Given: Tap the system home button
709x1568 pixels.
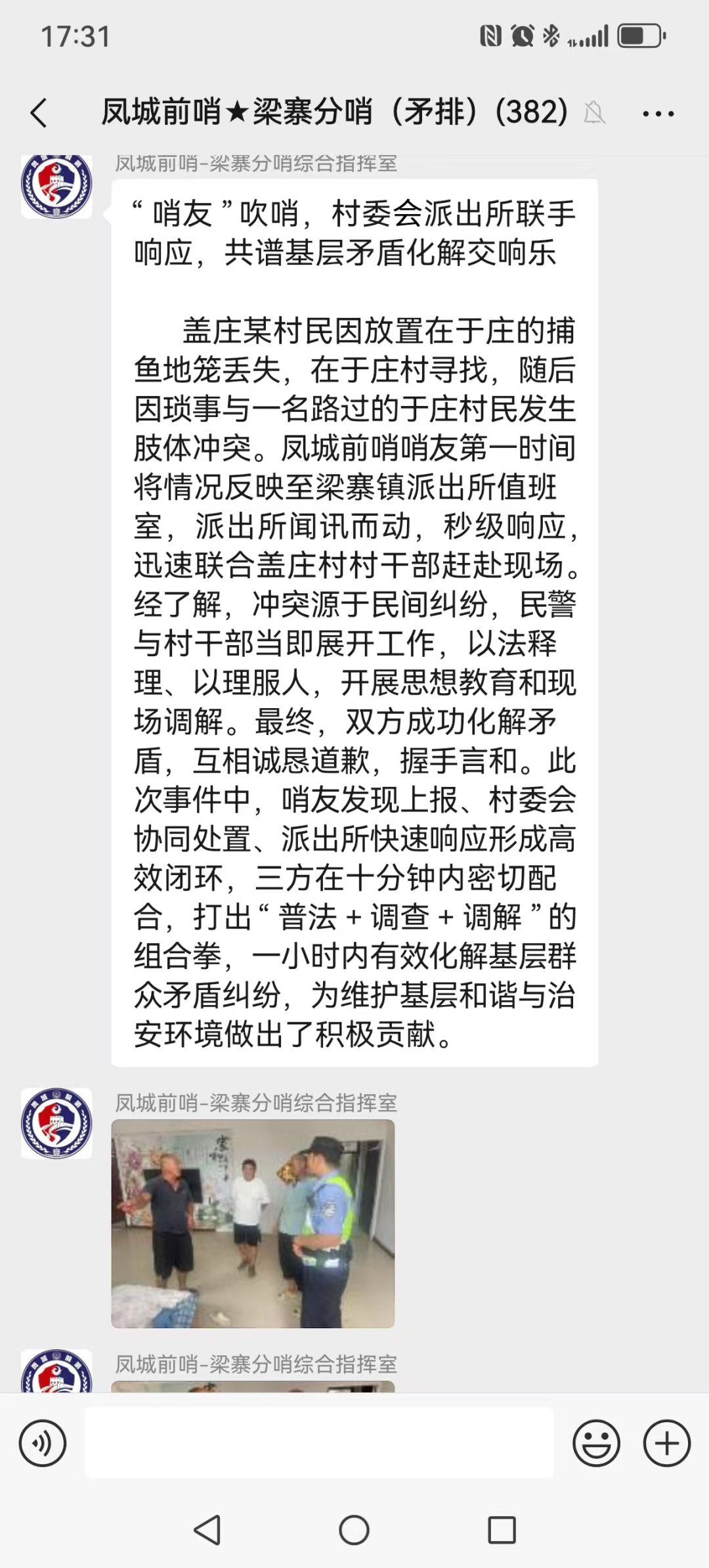Looking at the screenshot, I should [x=354, y=1530].
